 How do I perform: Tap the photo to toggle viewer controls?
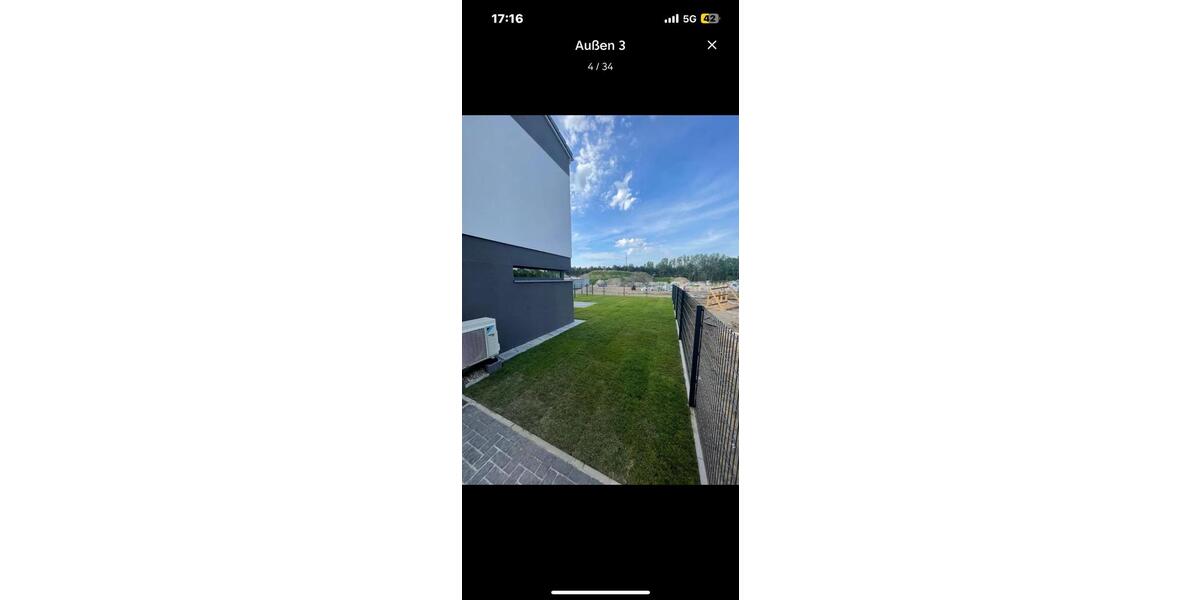(600, 300)
